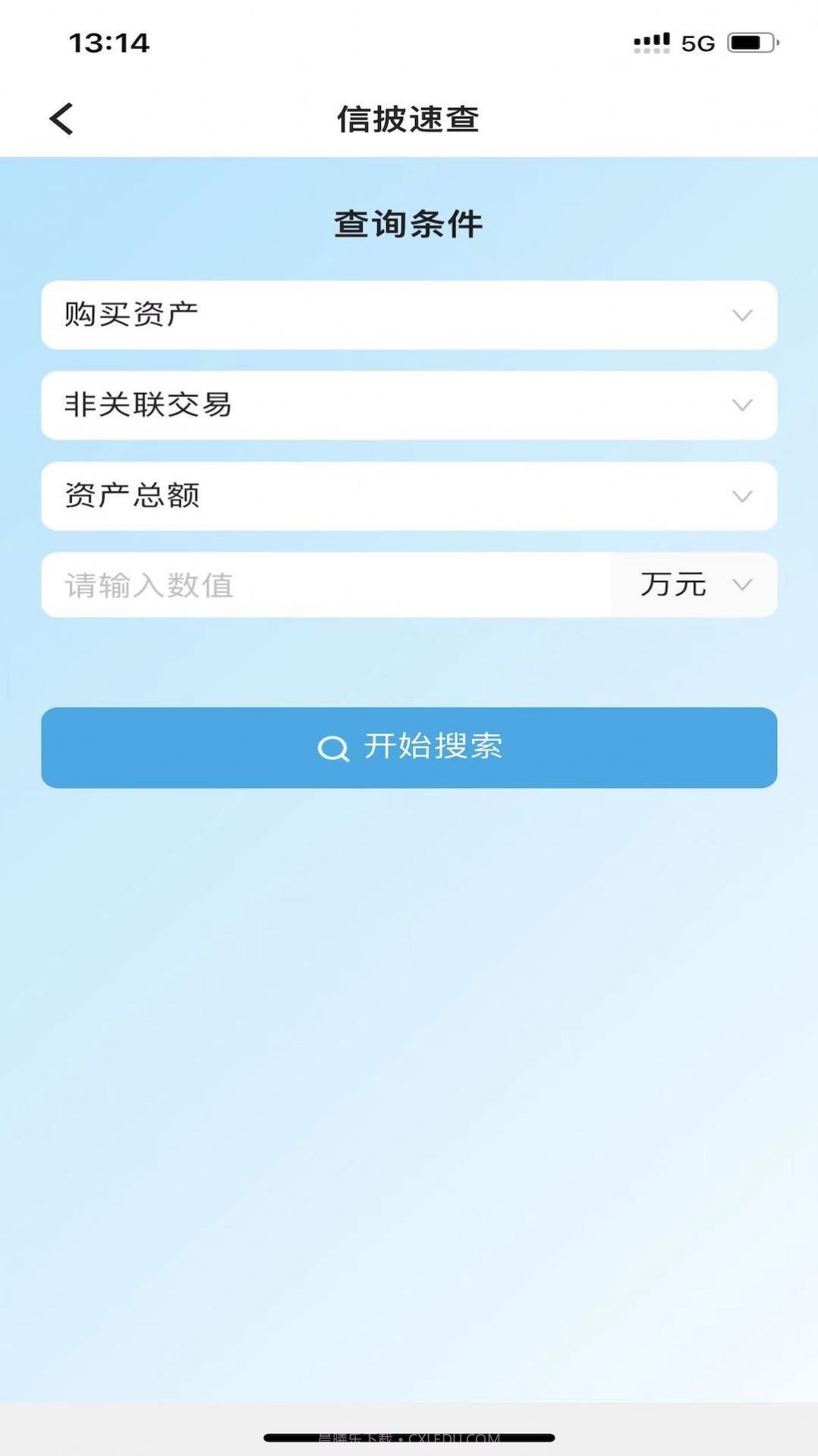Tap the 信披速查 title
Viewport: 818px width, 1456px height.
(x=409, y=119)
